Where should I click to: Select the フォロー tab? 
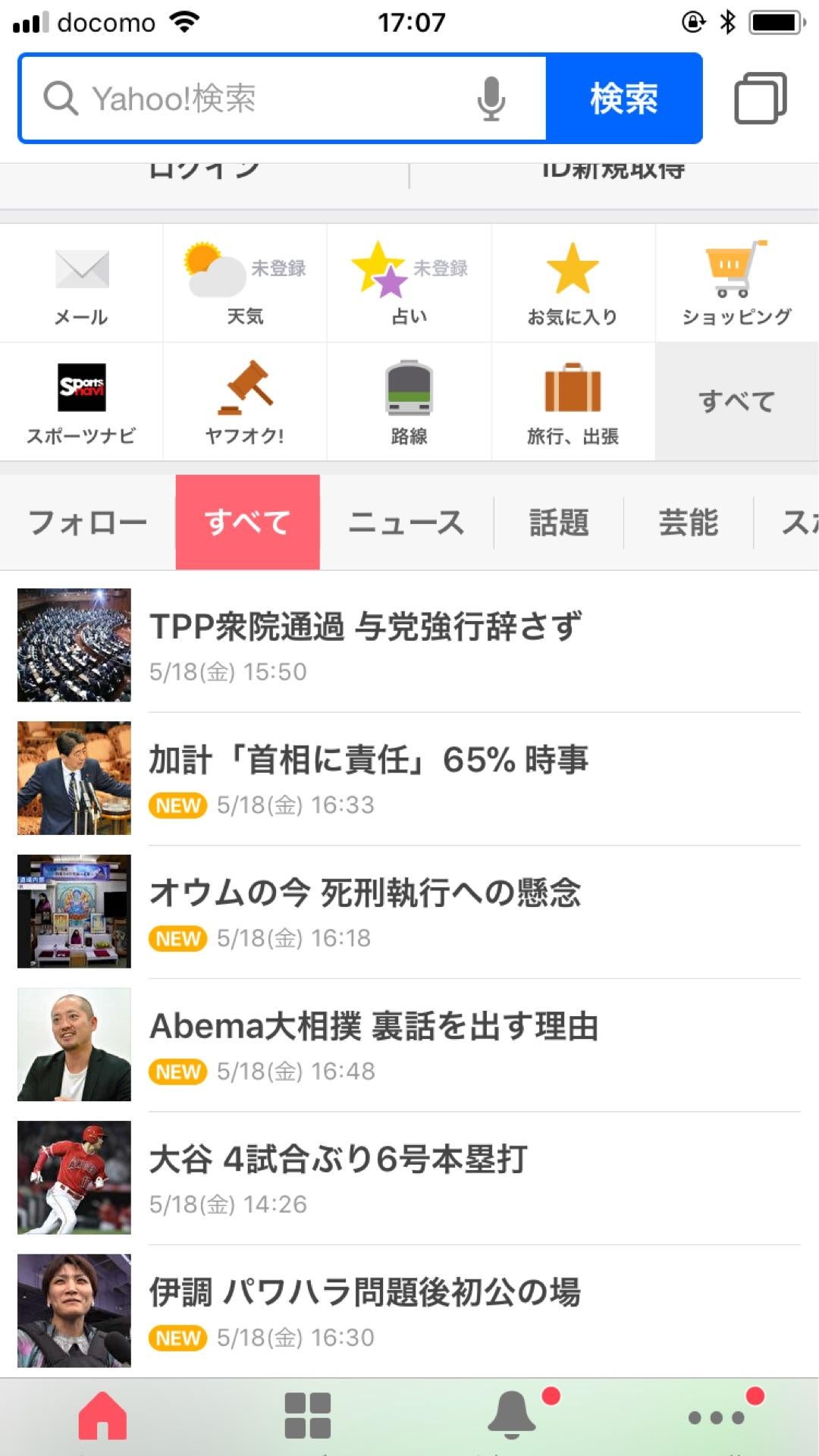tap(89, 522)
